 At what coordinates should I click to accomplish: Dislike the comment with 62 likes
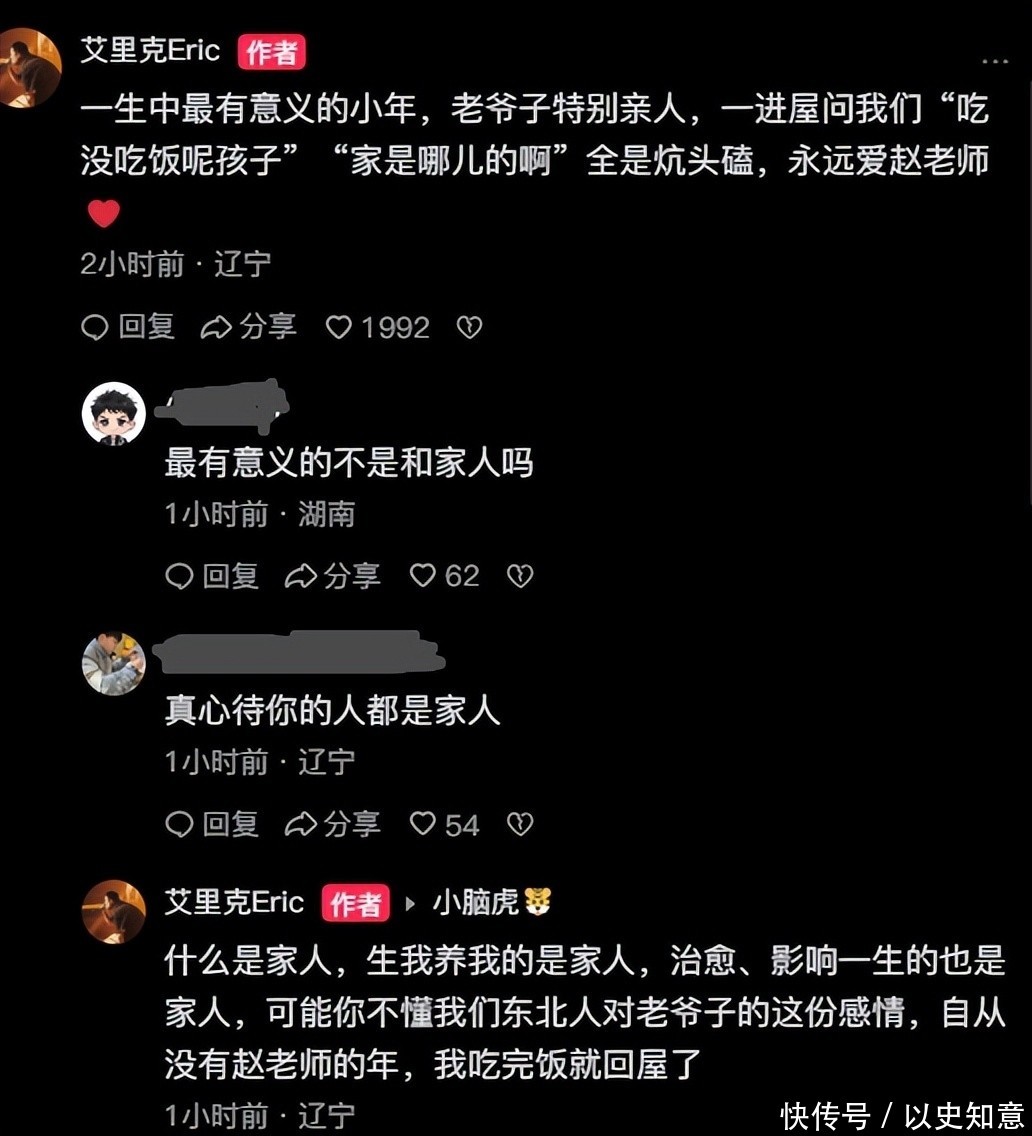coord(520,575)
